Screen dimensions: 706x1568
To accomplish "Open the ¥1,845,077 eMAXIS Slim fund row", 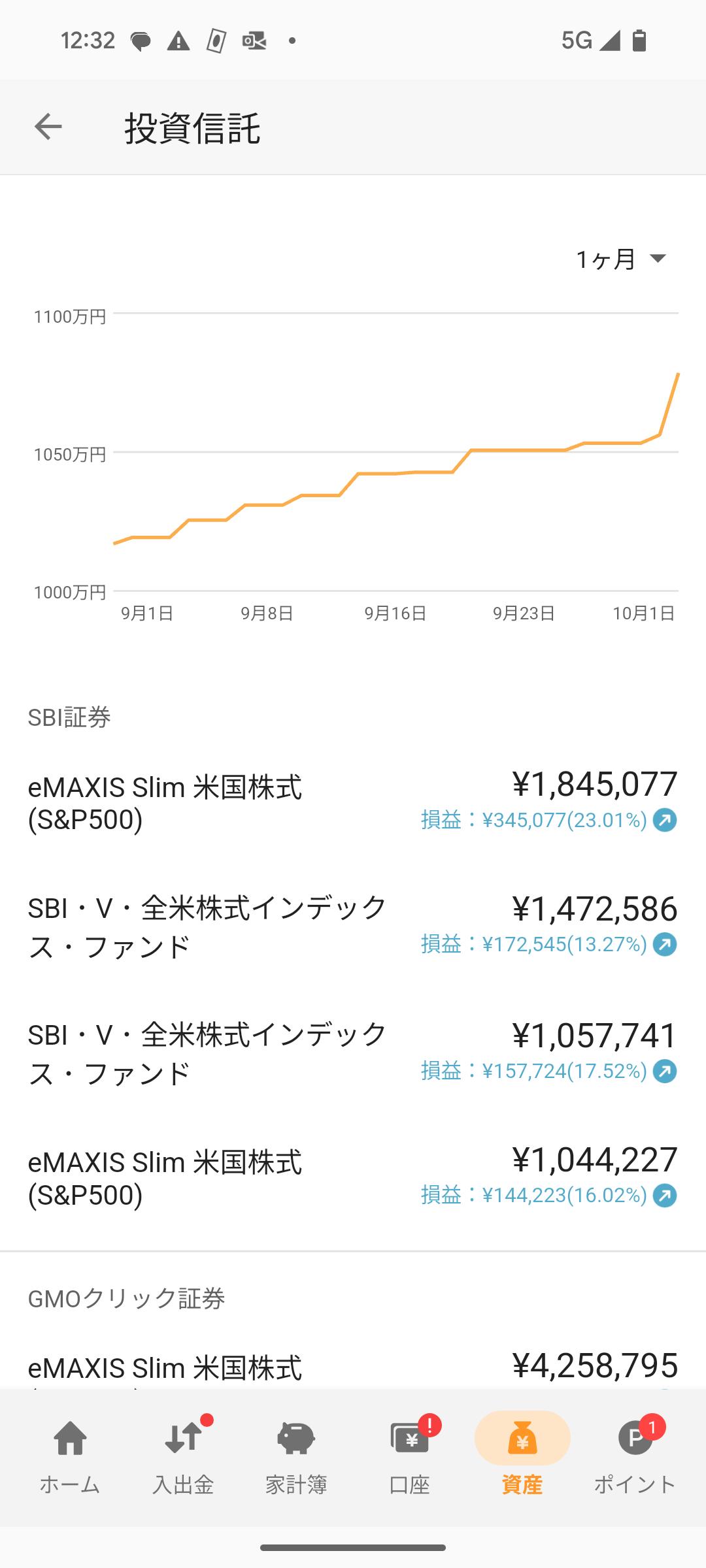I will tap(353, 802).
